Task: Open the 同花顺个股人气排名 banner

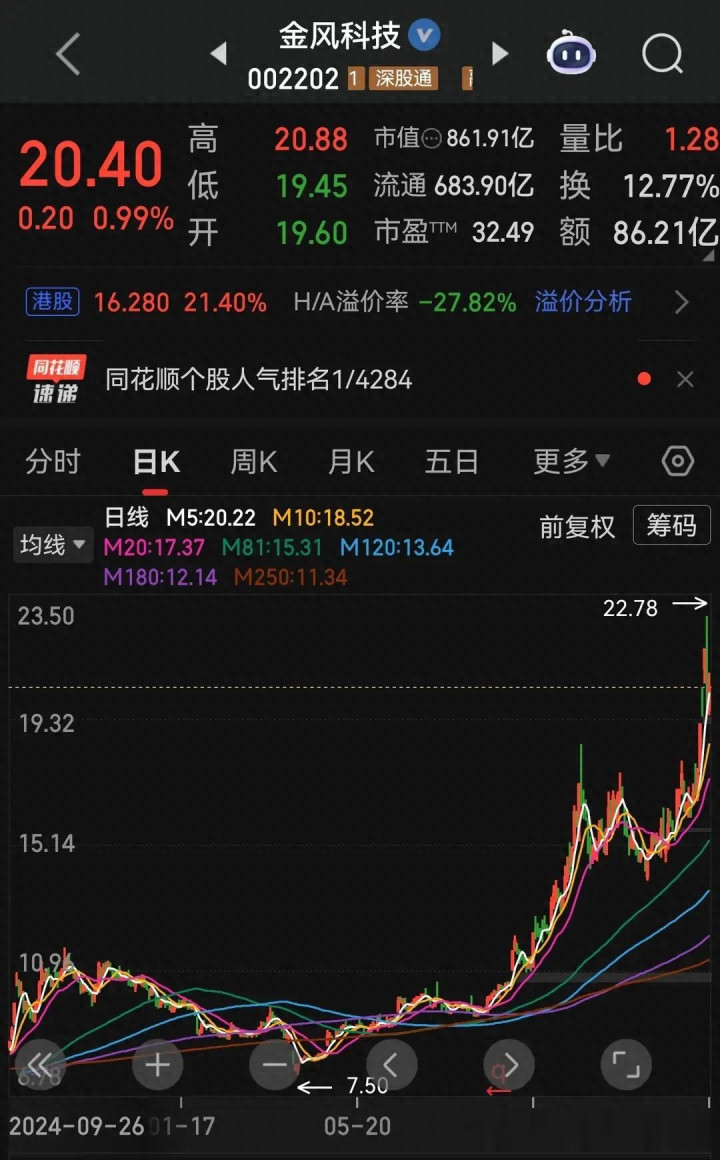Action: pyautogui.click(x=259, y=379)
